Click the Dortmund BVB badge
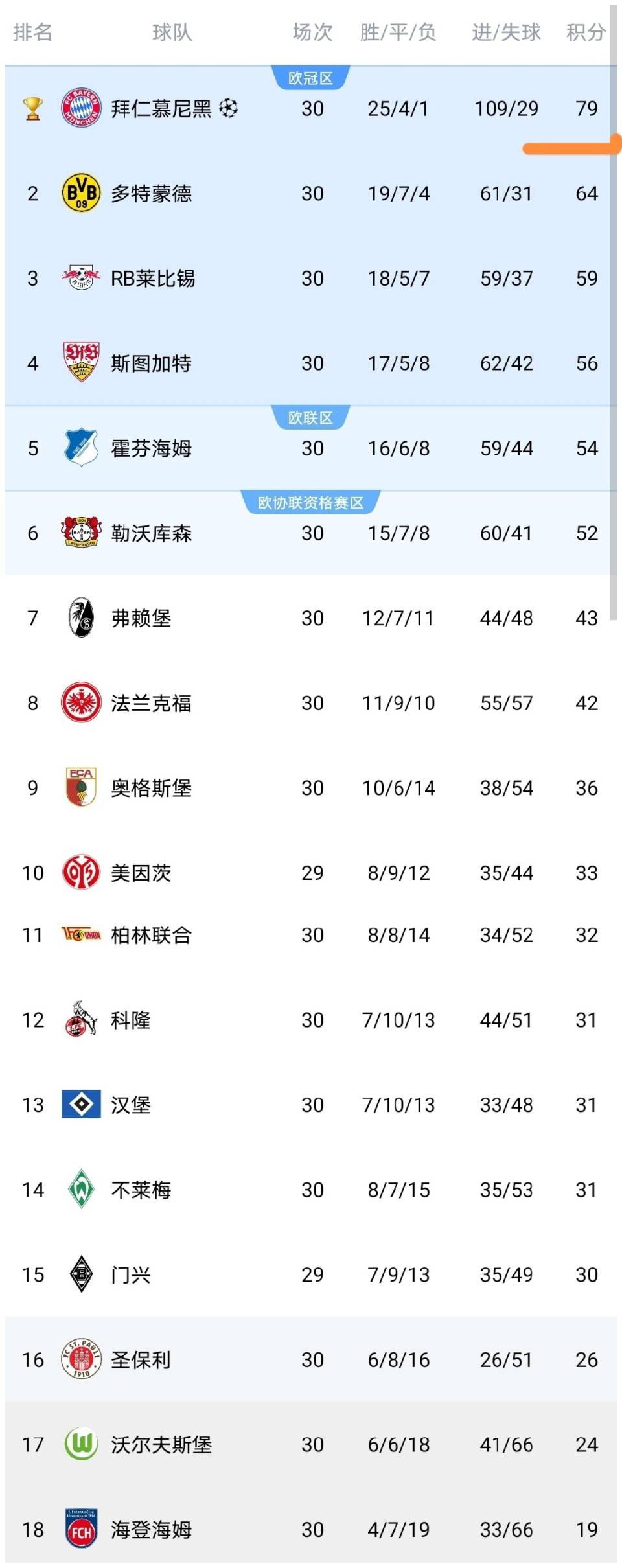The image size is (622, 1568). pyautogui.click(x=81, y=194)
